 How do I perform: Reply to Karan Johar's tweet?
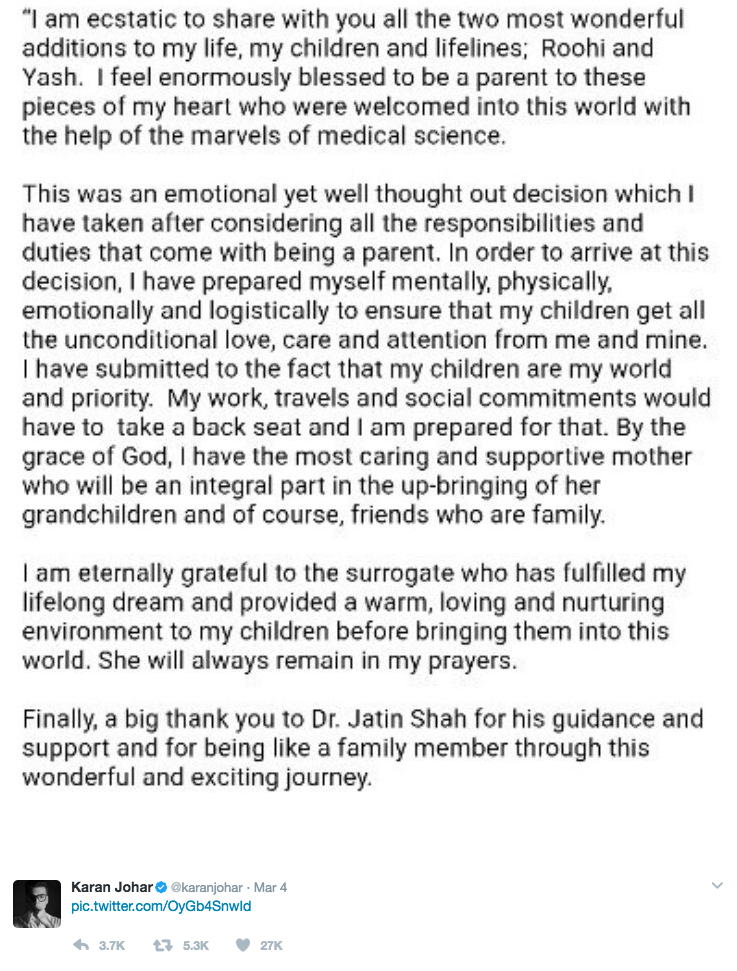pyautogui.click(x=82, y=945)
